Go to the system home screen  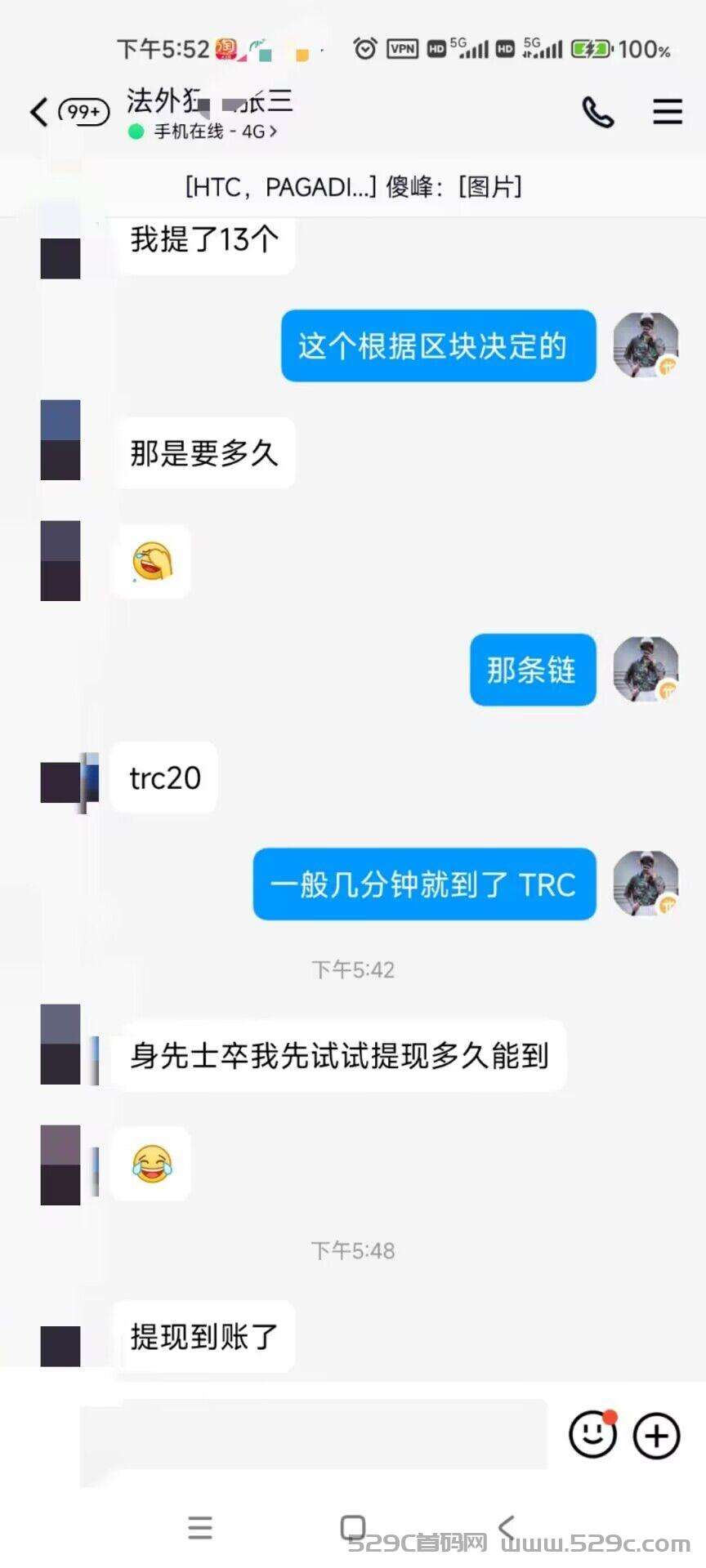(x=353, y=1527)
